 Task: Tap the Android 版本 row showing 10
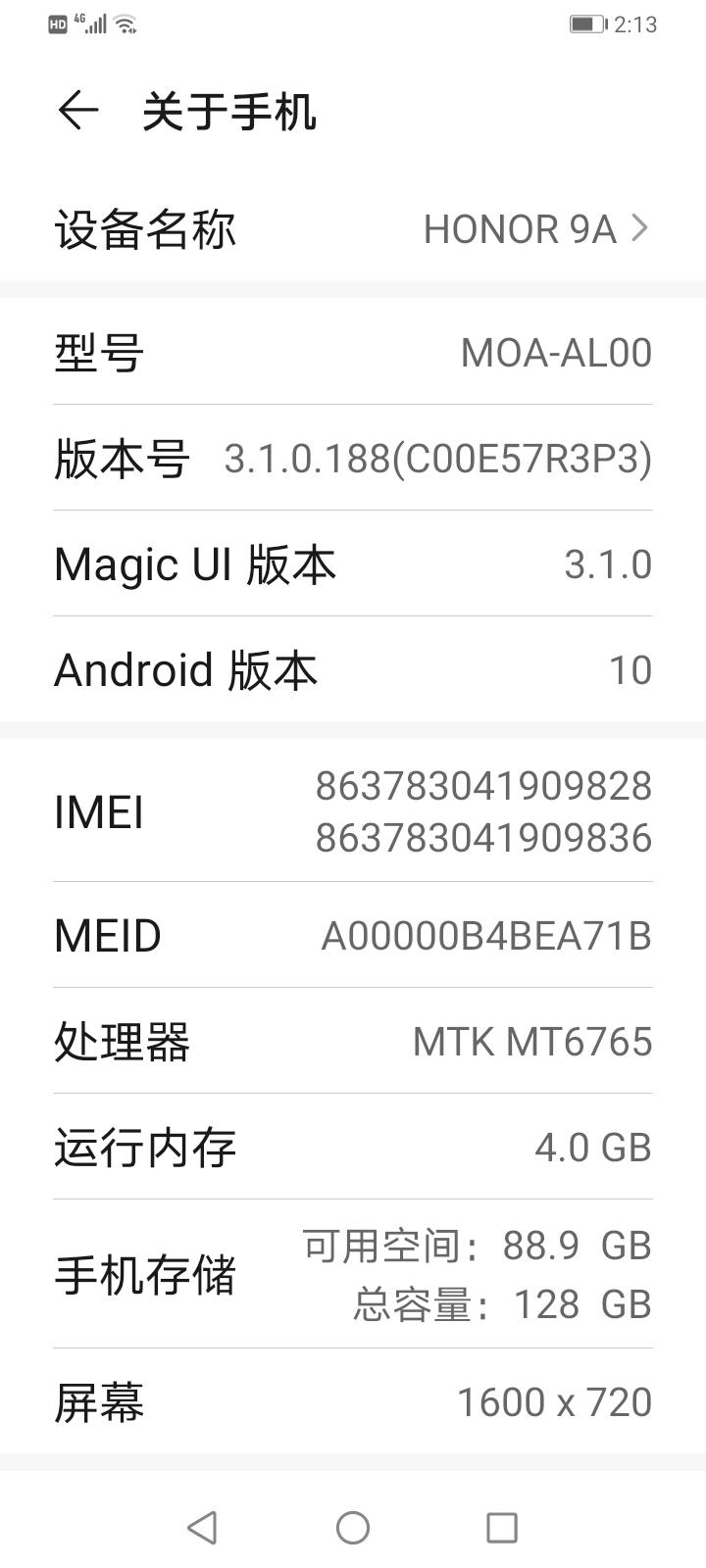(353, 668)
